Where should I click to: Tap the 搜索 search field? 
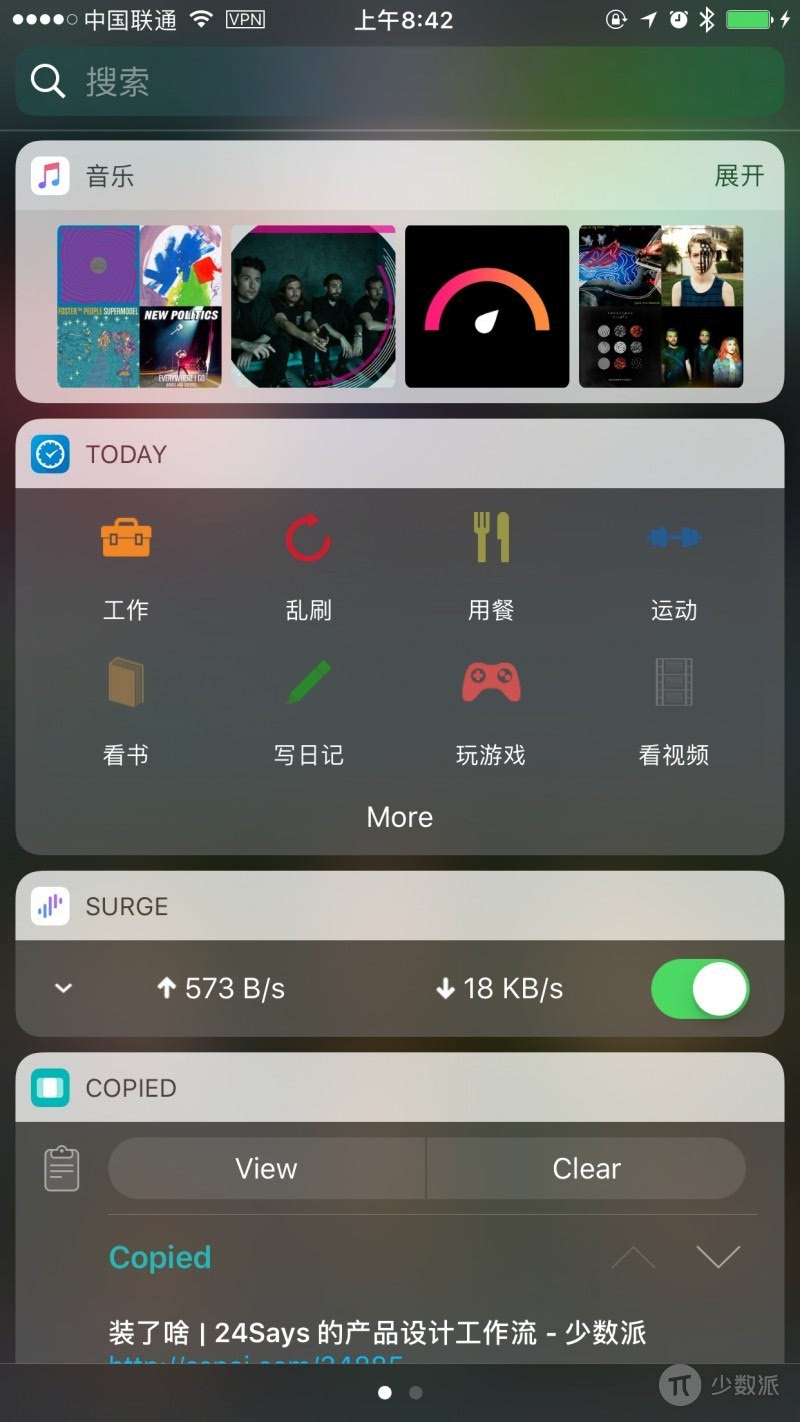pyautogui.click(x=400, y=81)
